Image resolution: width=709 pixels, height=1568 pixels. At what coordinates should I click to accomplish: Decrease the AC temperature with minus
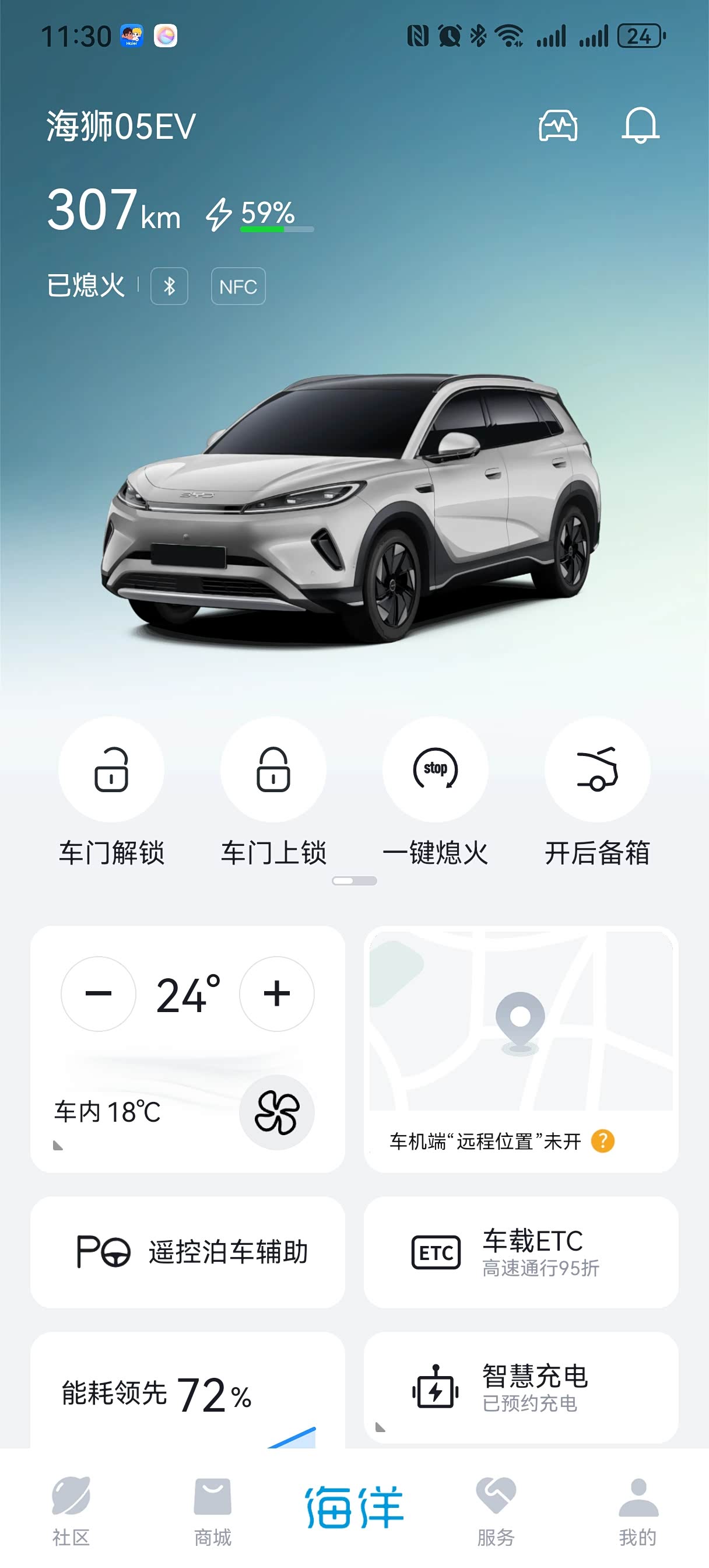pos(99,994)
